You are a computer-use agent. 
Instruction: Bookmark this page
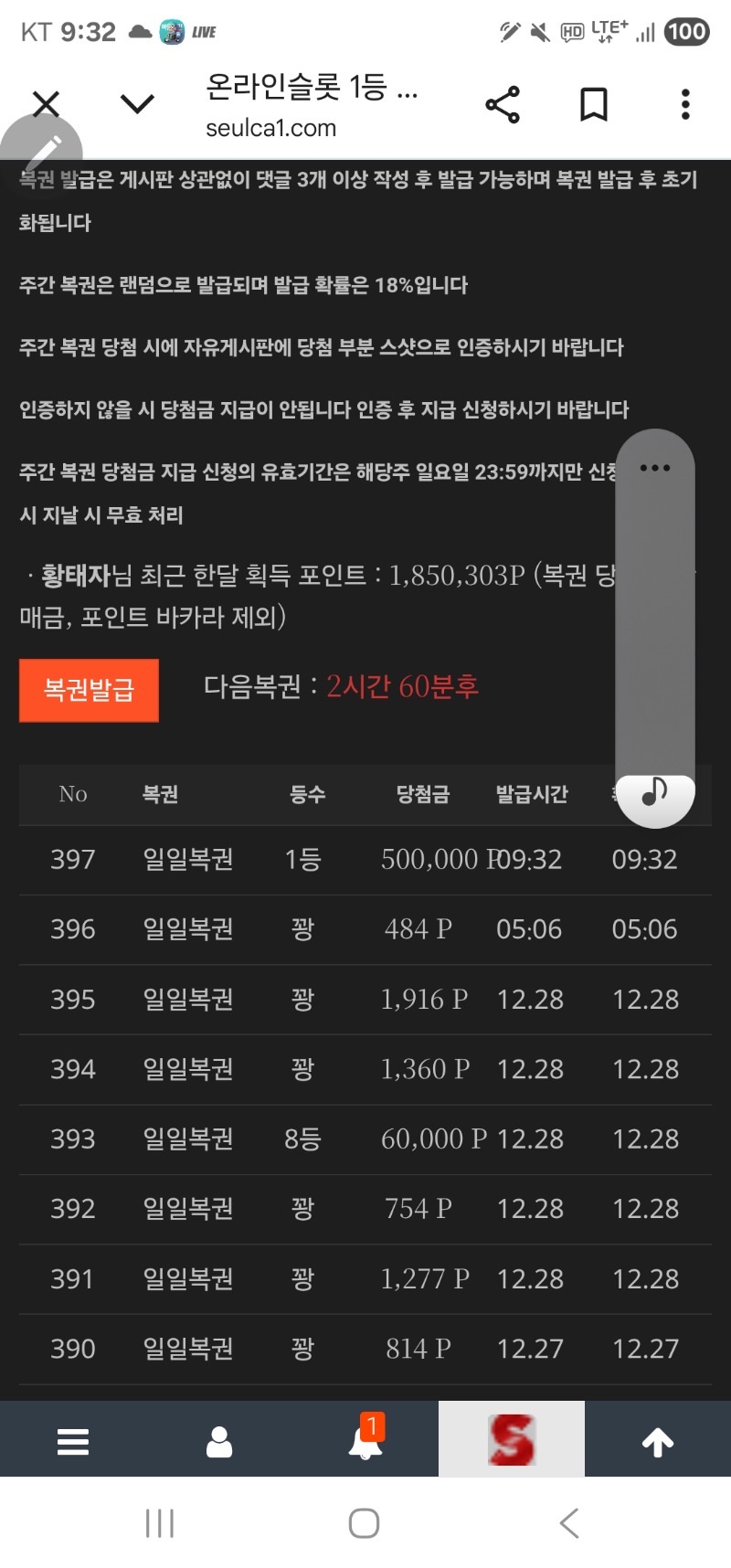click(x=594, y=104)
